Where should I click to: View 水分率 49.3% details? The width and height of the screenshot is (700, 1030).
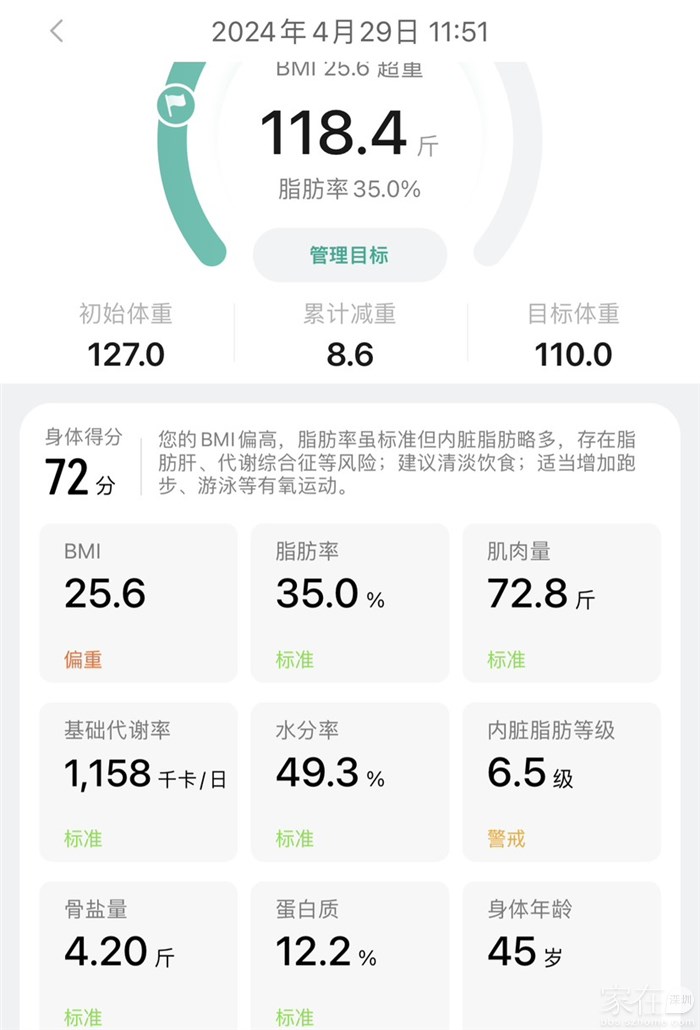point(350,782)
